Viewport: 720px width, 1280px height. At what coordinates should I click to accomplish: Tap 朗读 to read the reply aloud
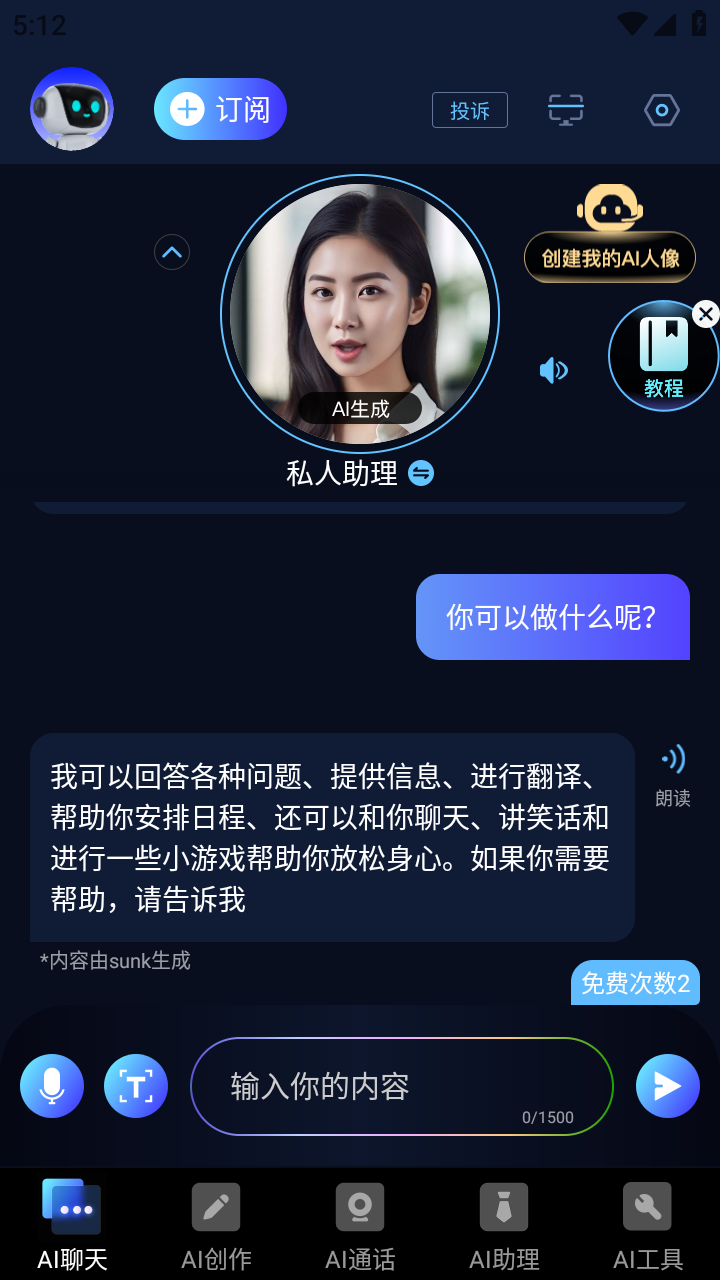[x=673, y=775]
